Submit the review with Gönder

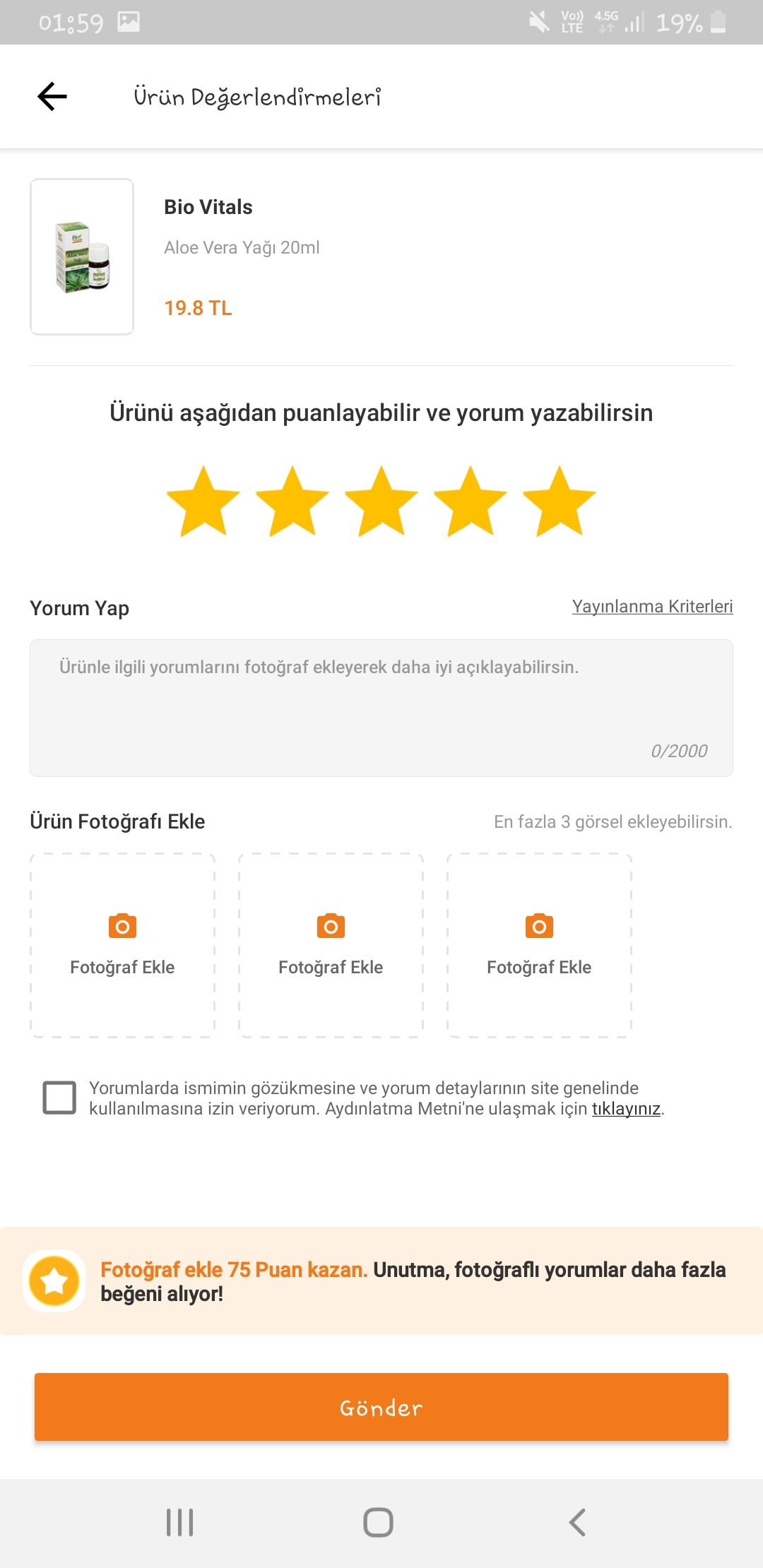381,1407
